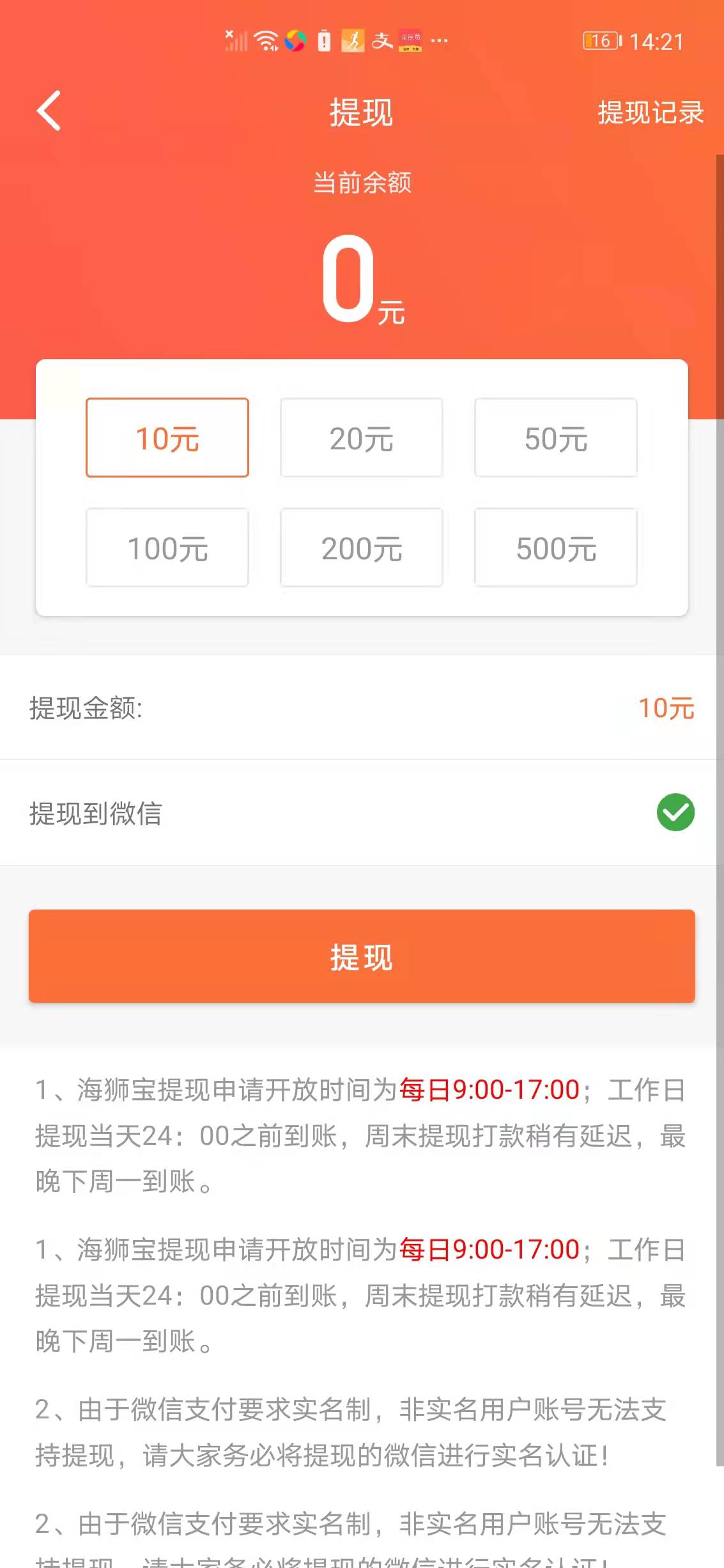
Task: Select the 20元 amount option
Action: coord(362,437)
